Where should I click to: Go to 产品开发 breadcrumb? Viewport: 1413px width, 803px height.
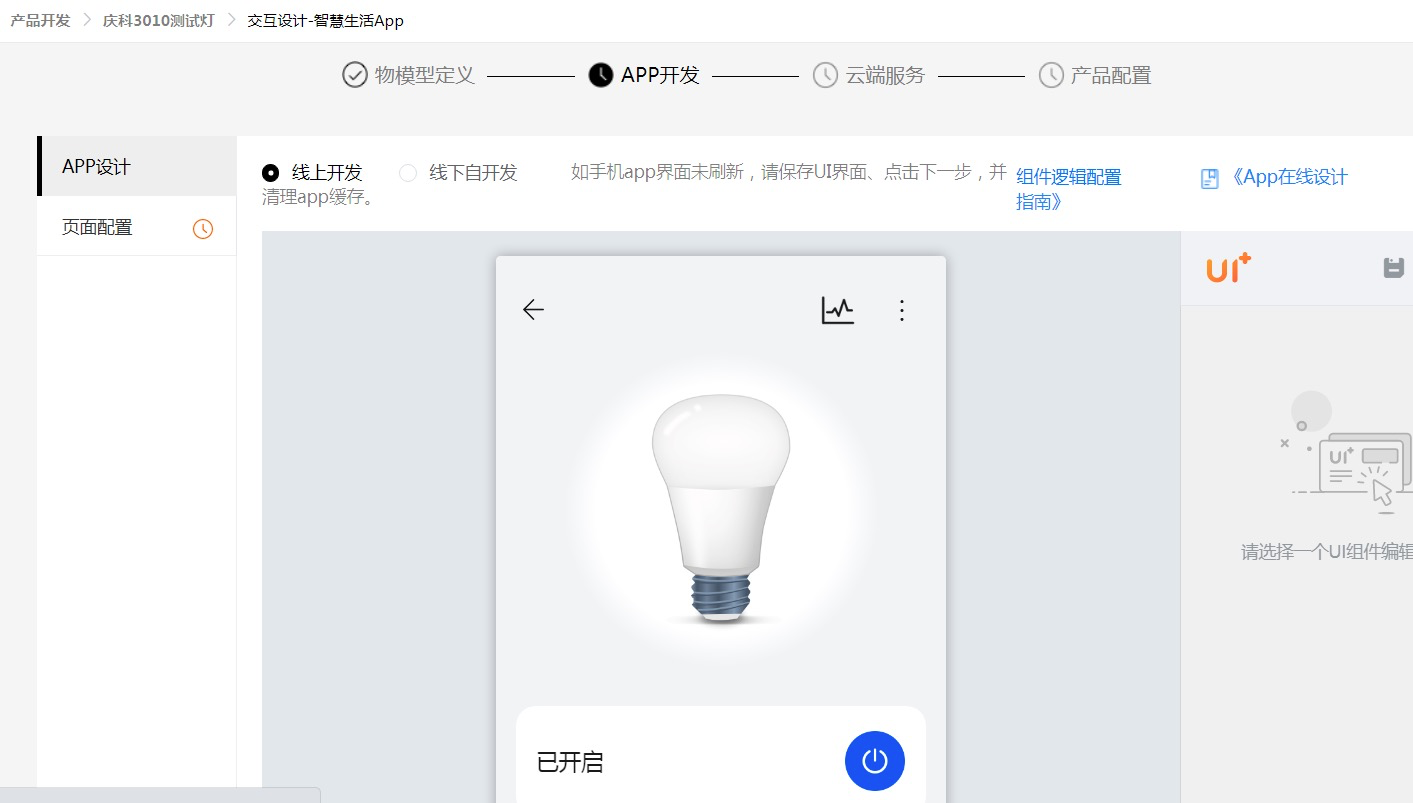click(41, 21)
